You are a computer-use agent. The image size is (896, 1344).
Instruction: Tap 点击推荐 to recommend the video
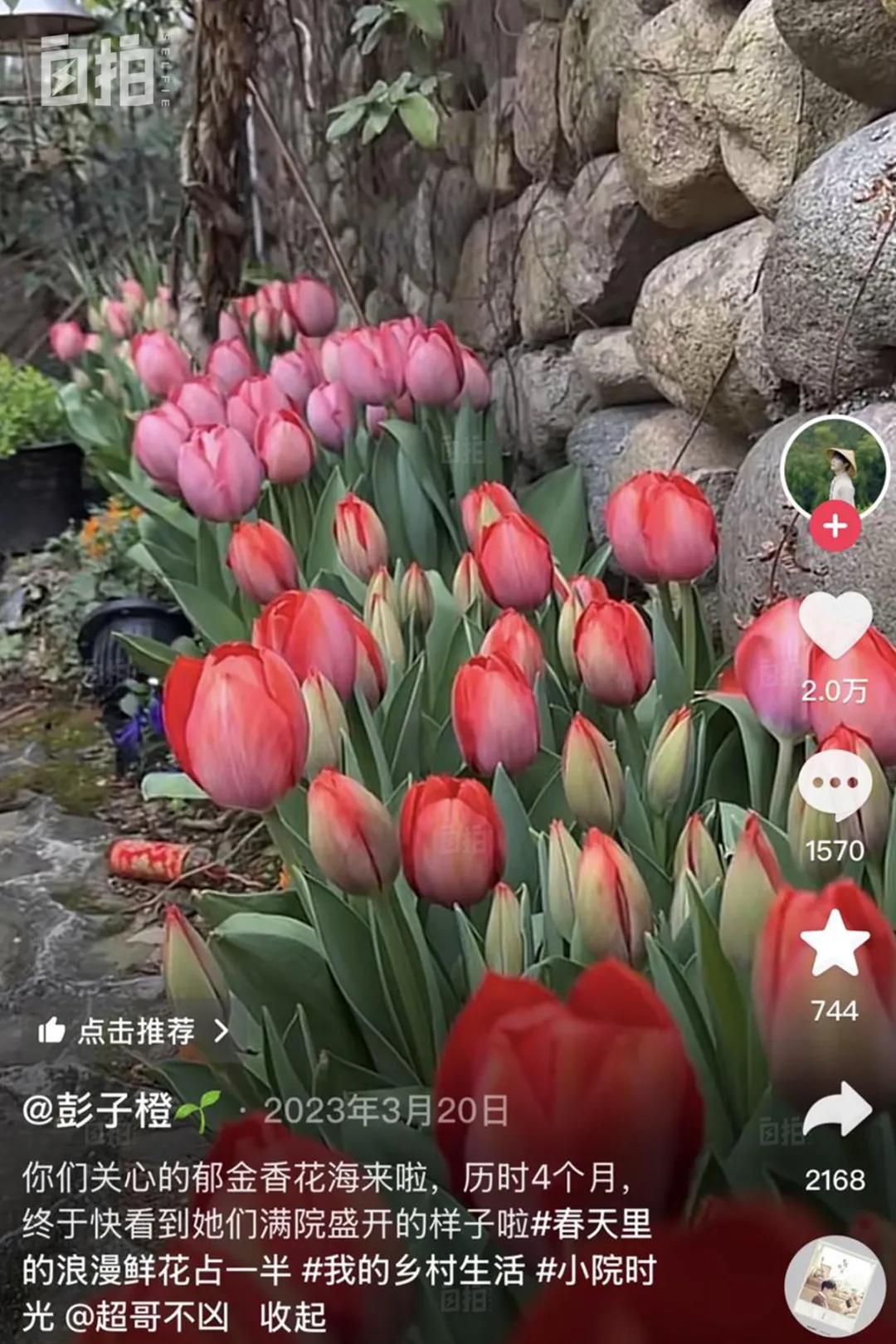tap(133, 1031)
